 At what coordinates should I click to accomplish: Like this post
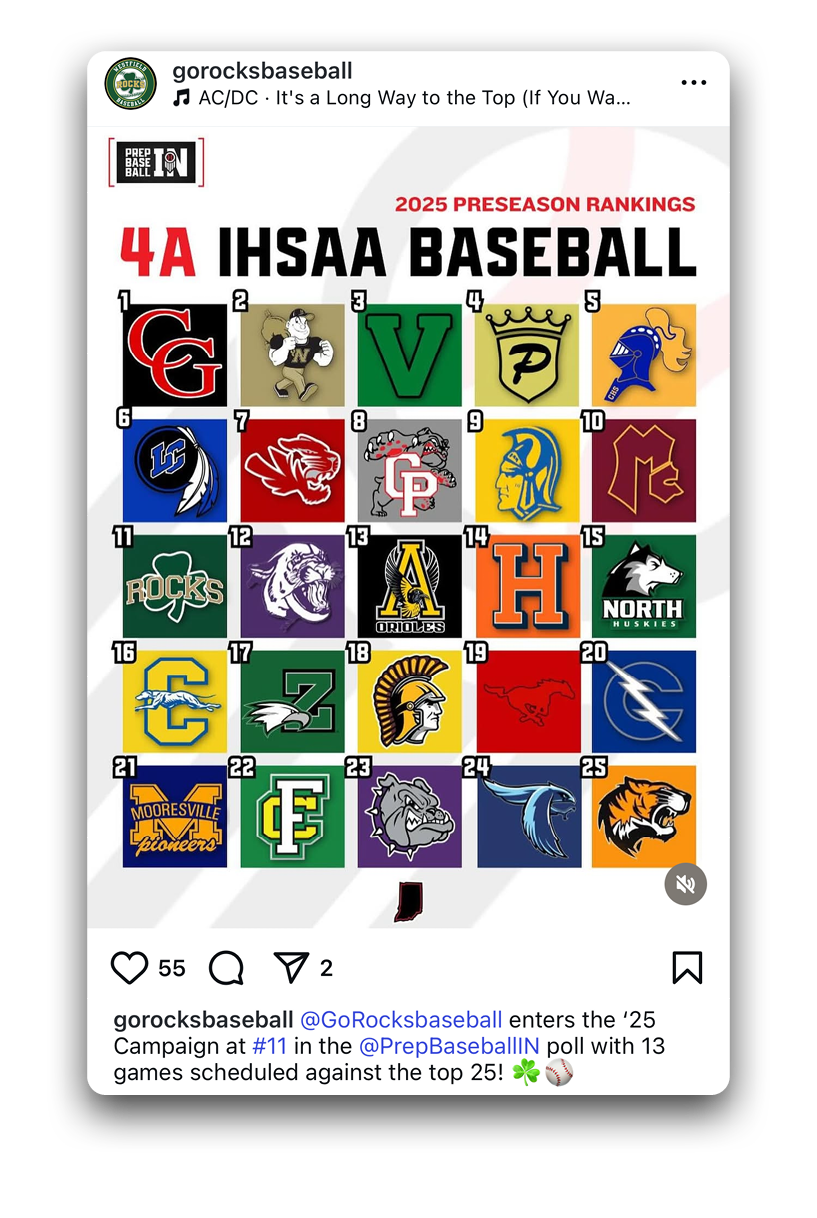click(x=130, y=967)
